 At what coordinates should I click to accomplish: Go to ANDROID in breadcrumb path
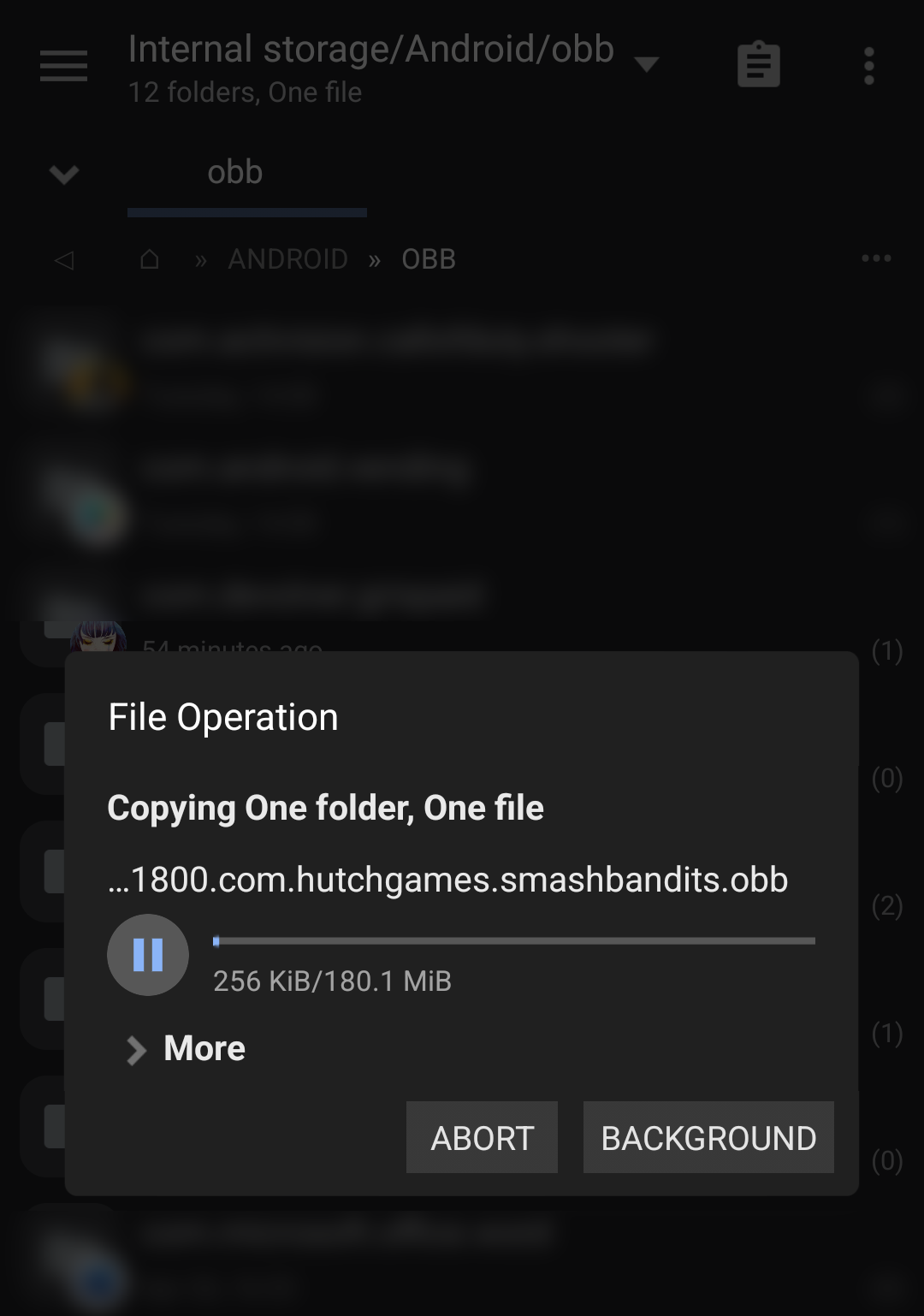coord(287,259)
